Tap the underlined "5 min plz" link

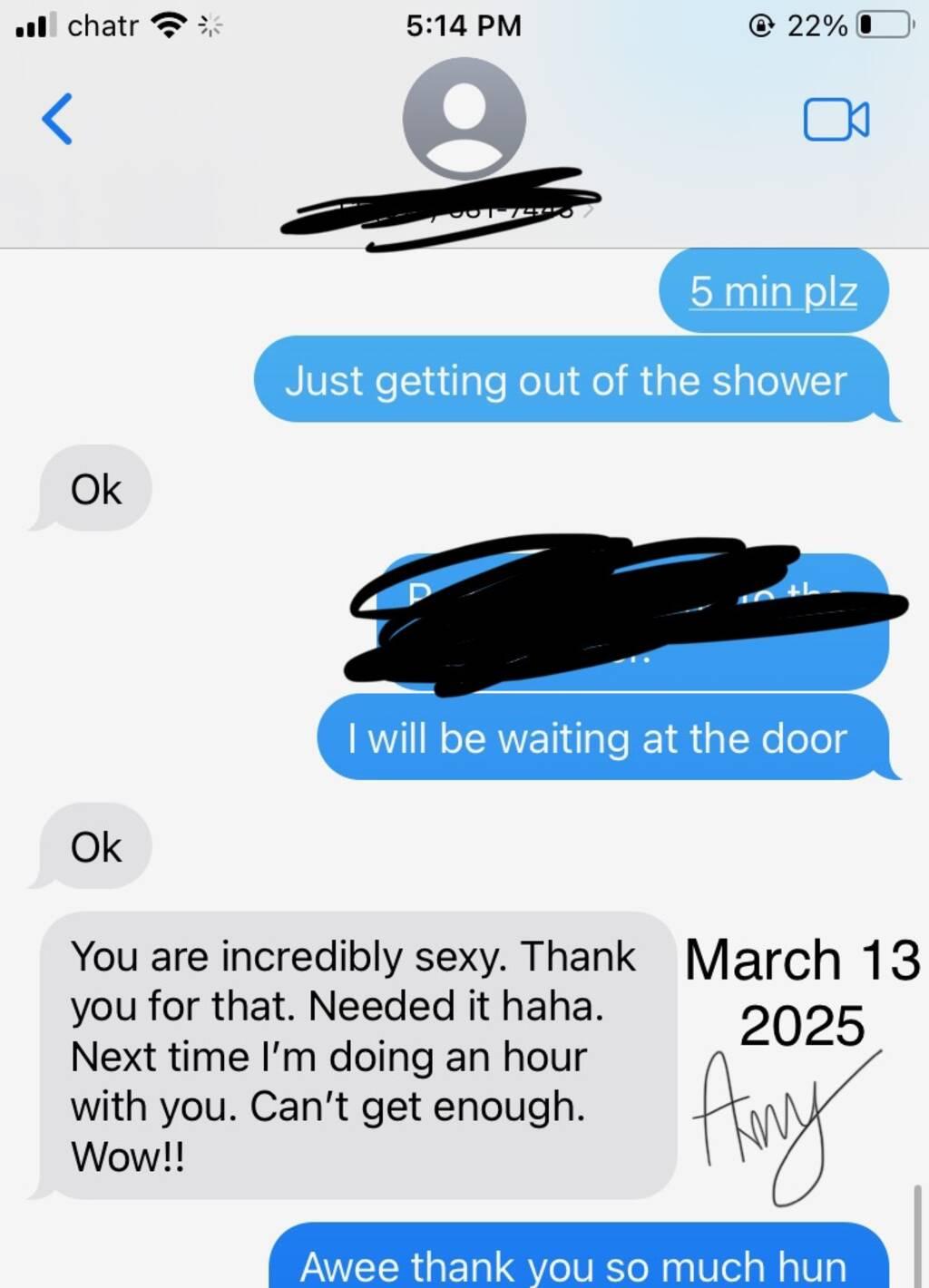click(773, 291)
